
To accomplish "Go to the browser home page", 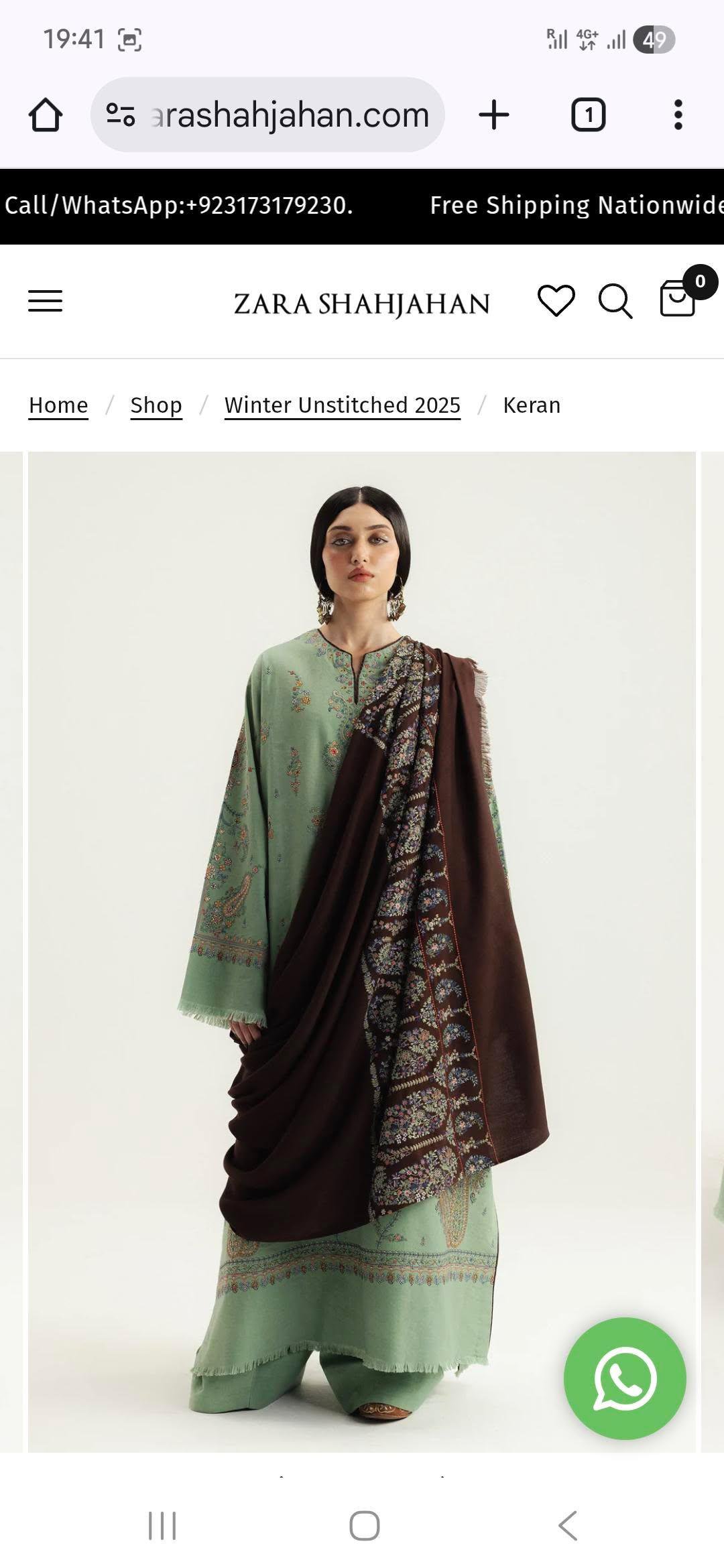I will (46, 115).
